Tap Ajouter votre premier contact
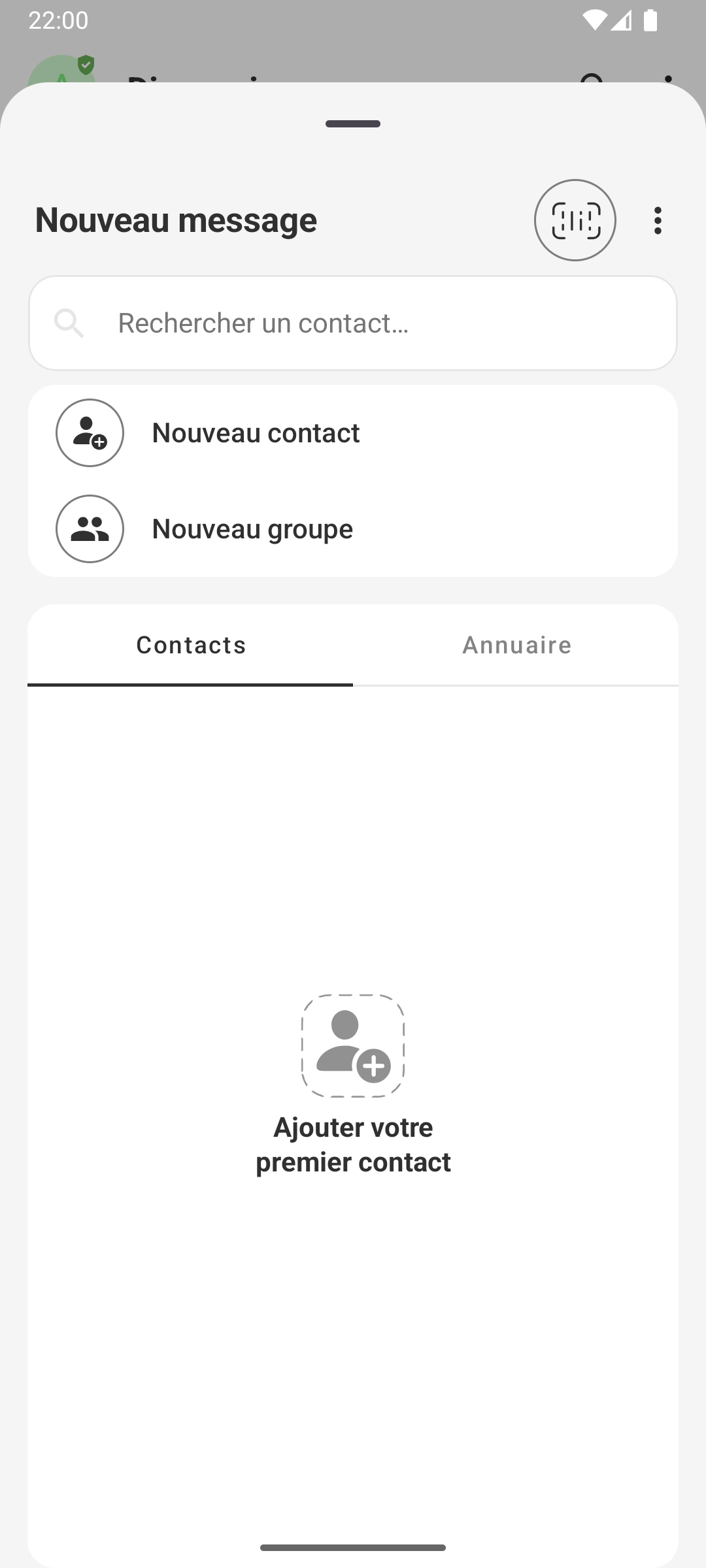The height and width of the screenshot is (1568, 706). coord(353,1085)
